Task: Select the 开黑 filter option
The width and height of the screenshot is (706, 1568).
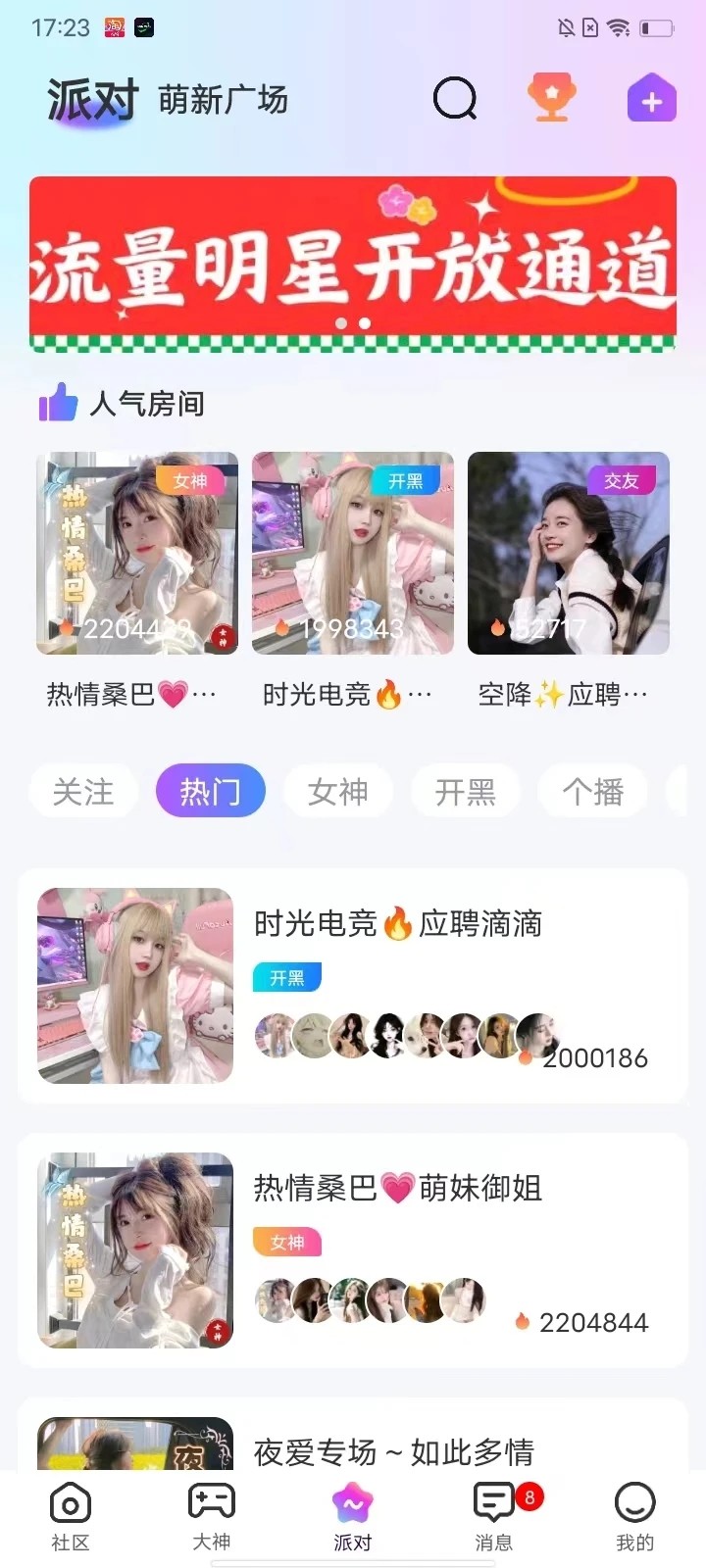Action: coord(465,791)
